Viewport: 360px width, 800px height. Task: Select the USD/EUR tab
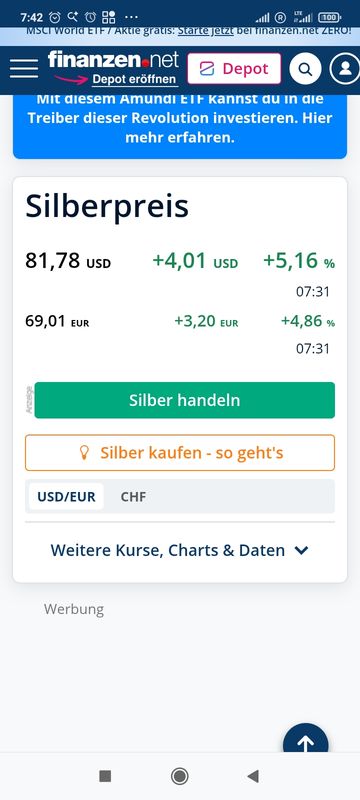point(66,496)
